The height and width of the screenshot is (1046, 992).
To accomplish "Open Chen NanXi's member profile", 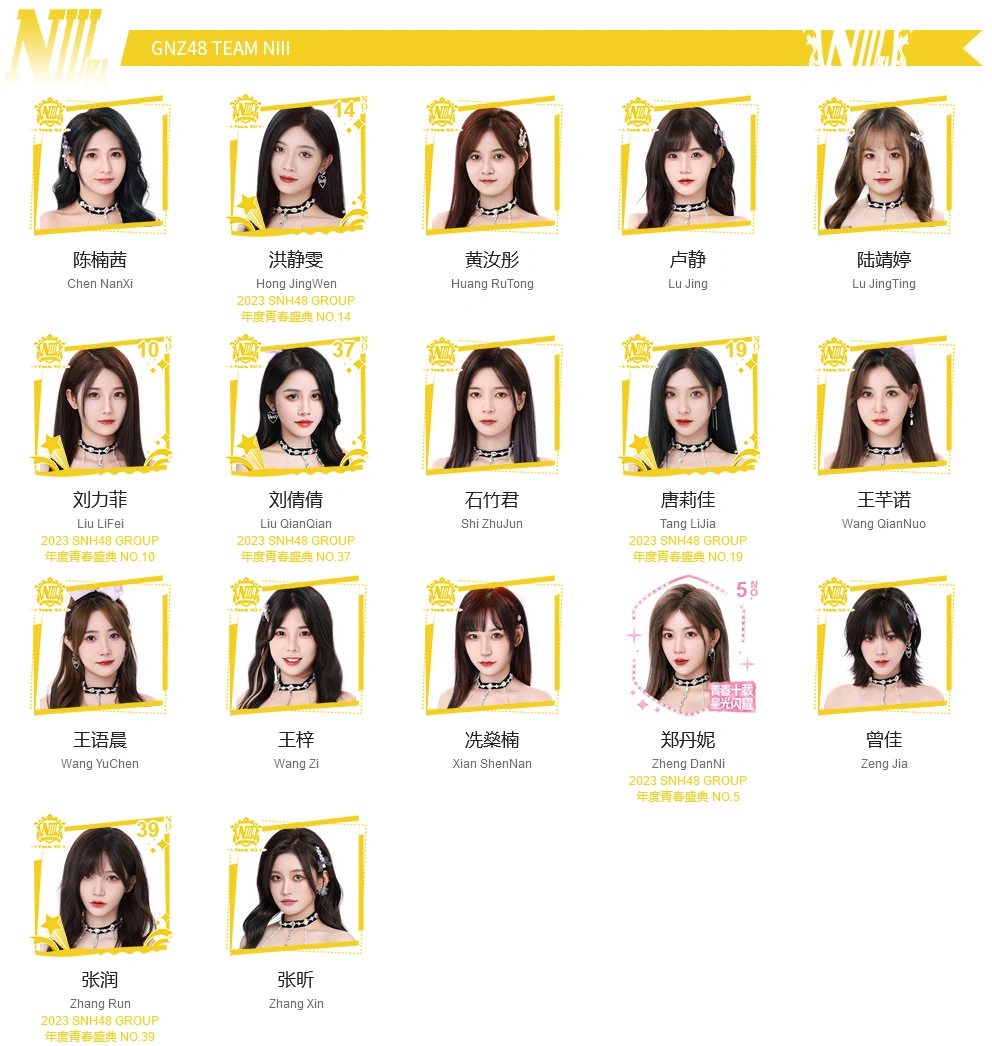I will click(x=100, y=166).
